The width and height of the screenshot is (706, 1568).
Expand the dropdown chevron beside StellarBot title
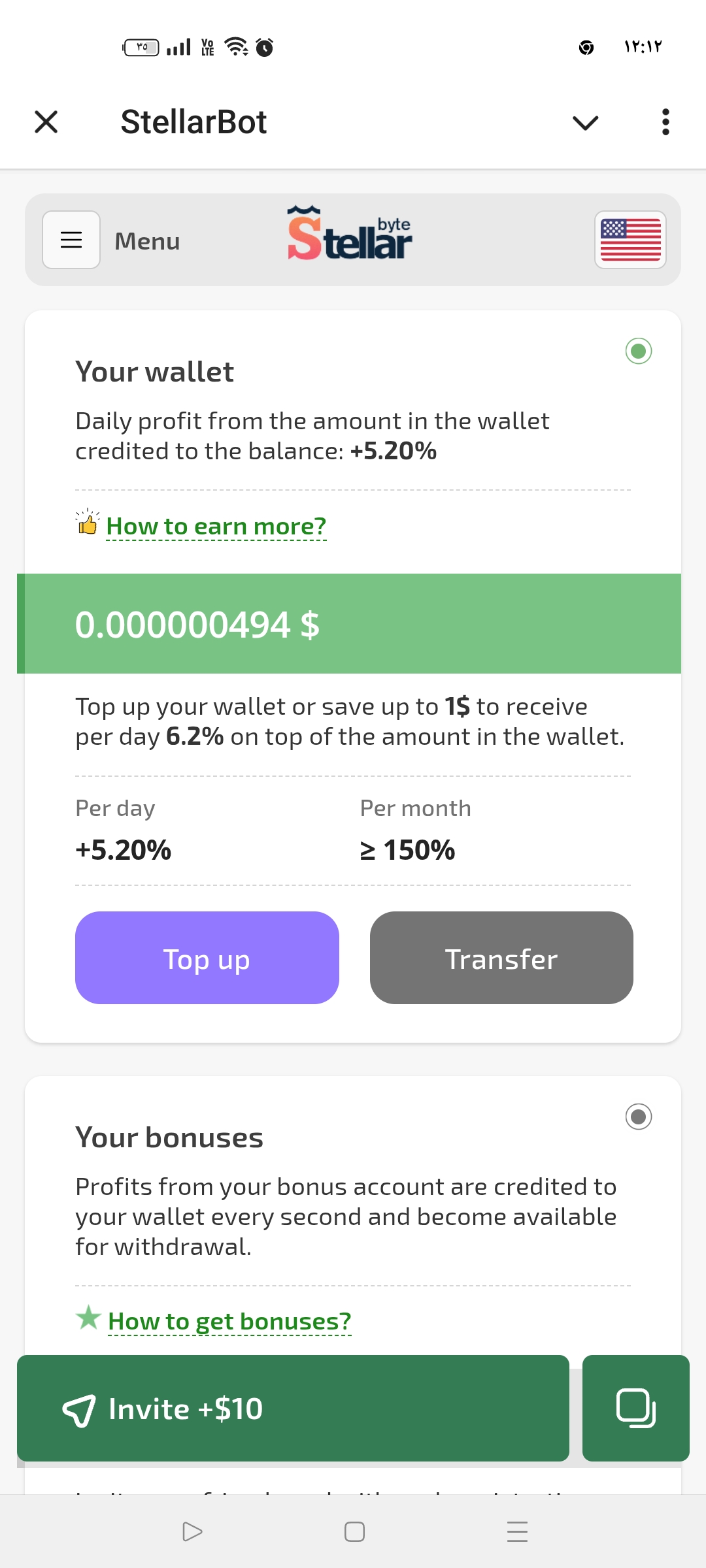click(x=585, y=122)
